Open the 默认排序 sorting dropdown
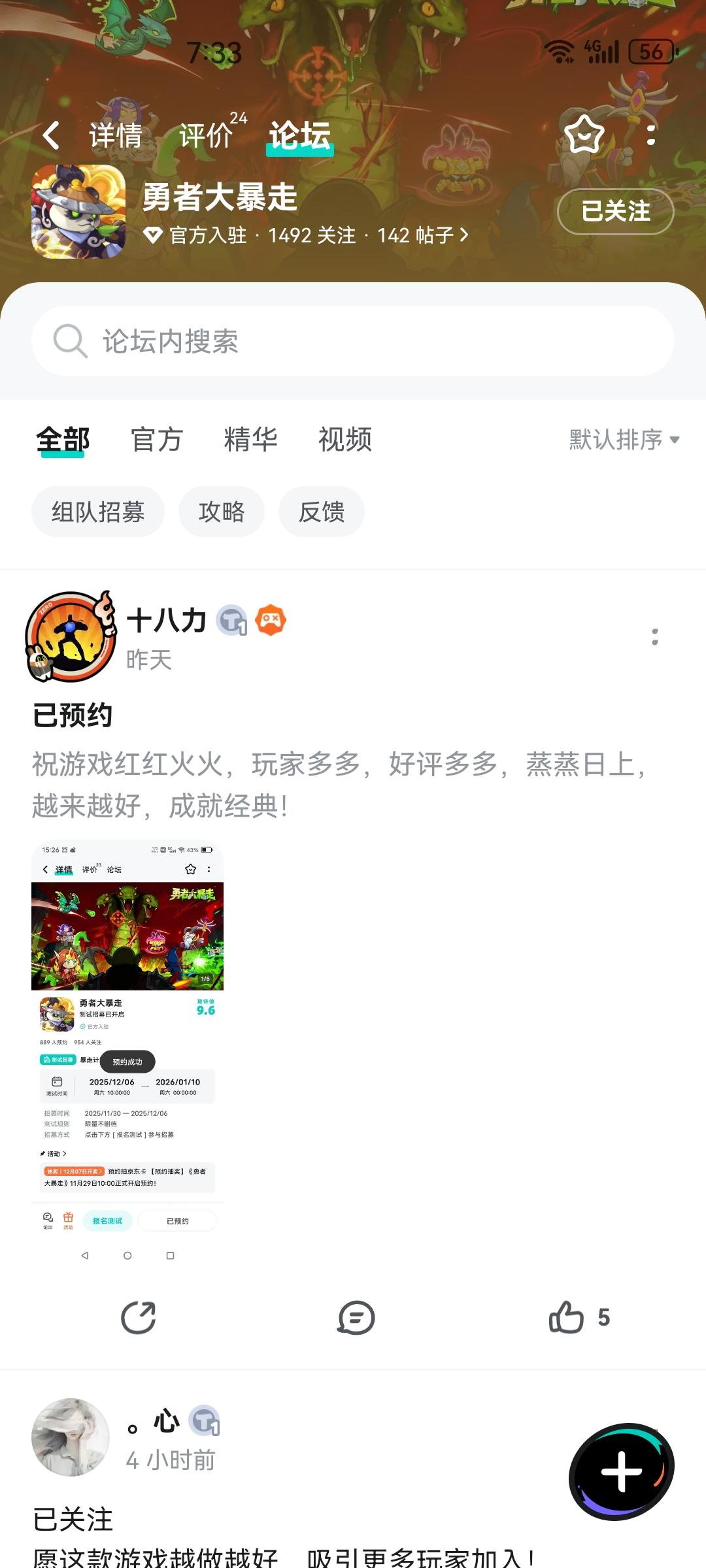Screen dimensions: 706x1568 coord(621,440)
